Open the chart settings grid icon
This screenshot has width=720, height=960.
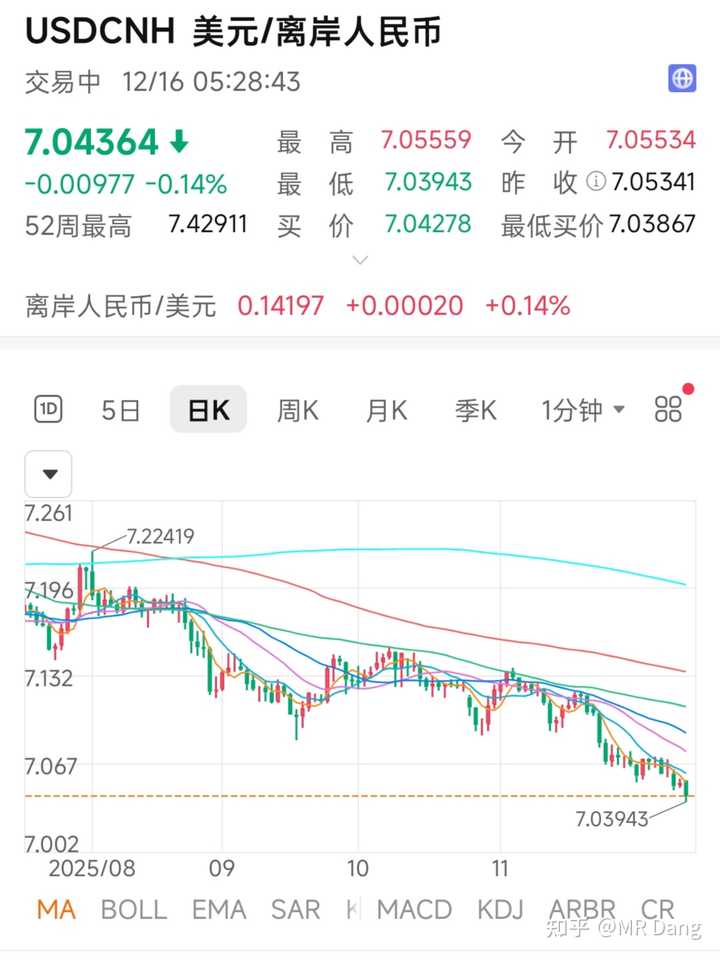668,408
